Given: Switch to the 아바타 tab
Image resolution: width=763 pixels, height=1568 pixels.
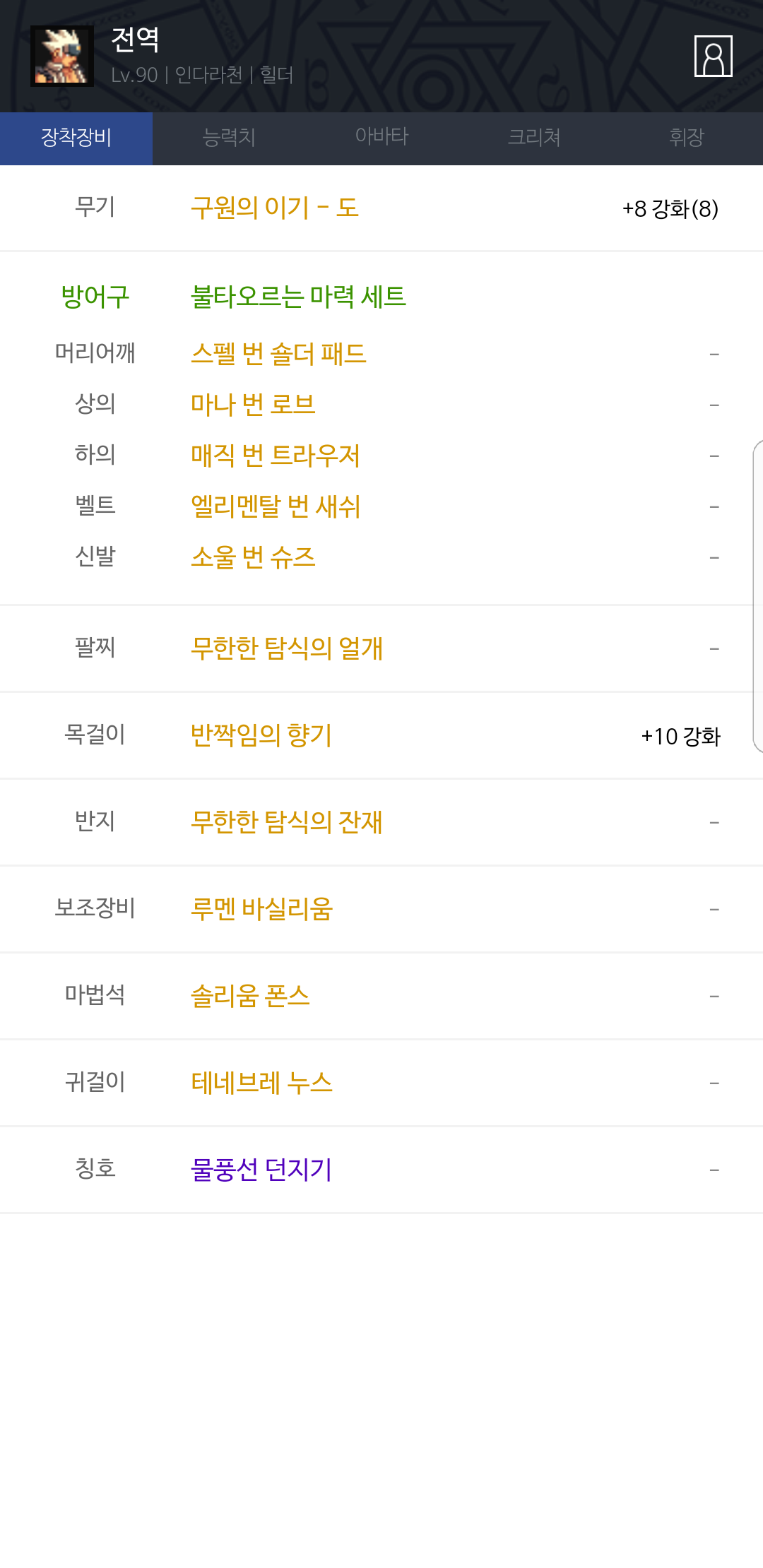Looking at the screenshot, I should [x=381, y=138].
